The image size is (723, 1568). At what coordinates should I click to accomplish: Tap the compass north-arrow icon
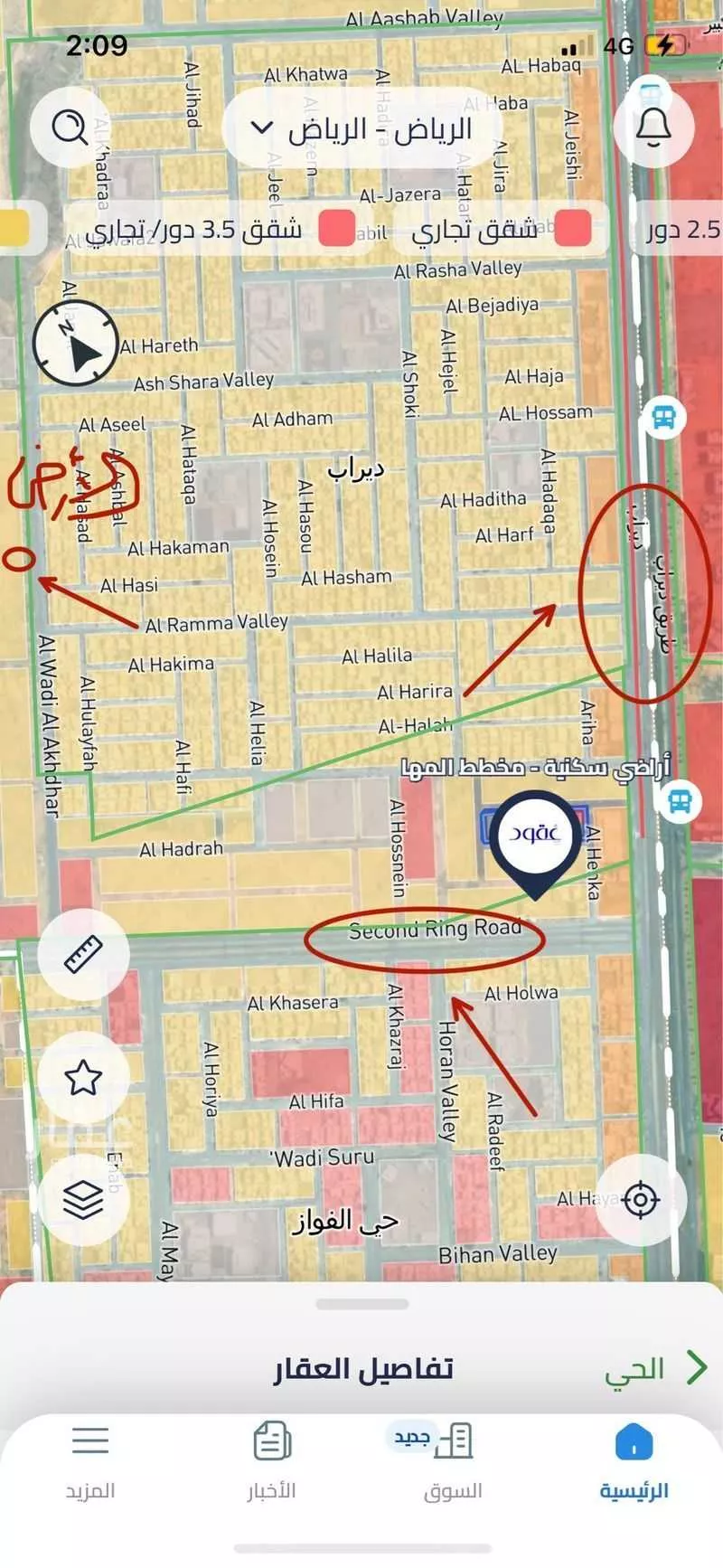pos(76,345)
